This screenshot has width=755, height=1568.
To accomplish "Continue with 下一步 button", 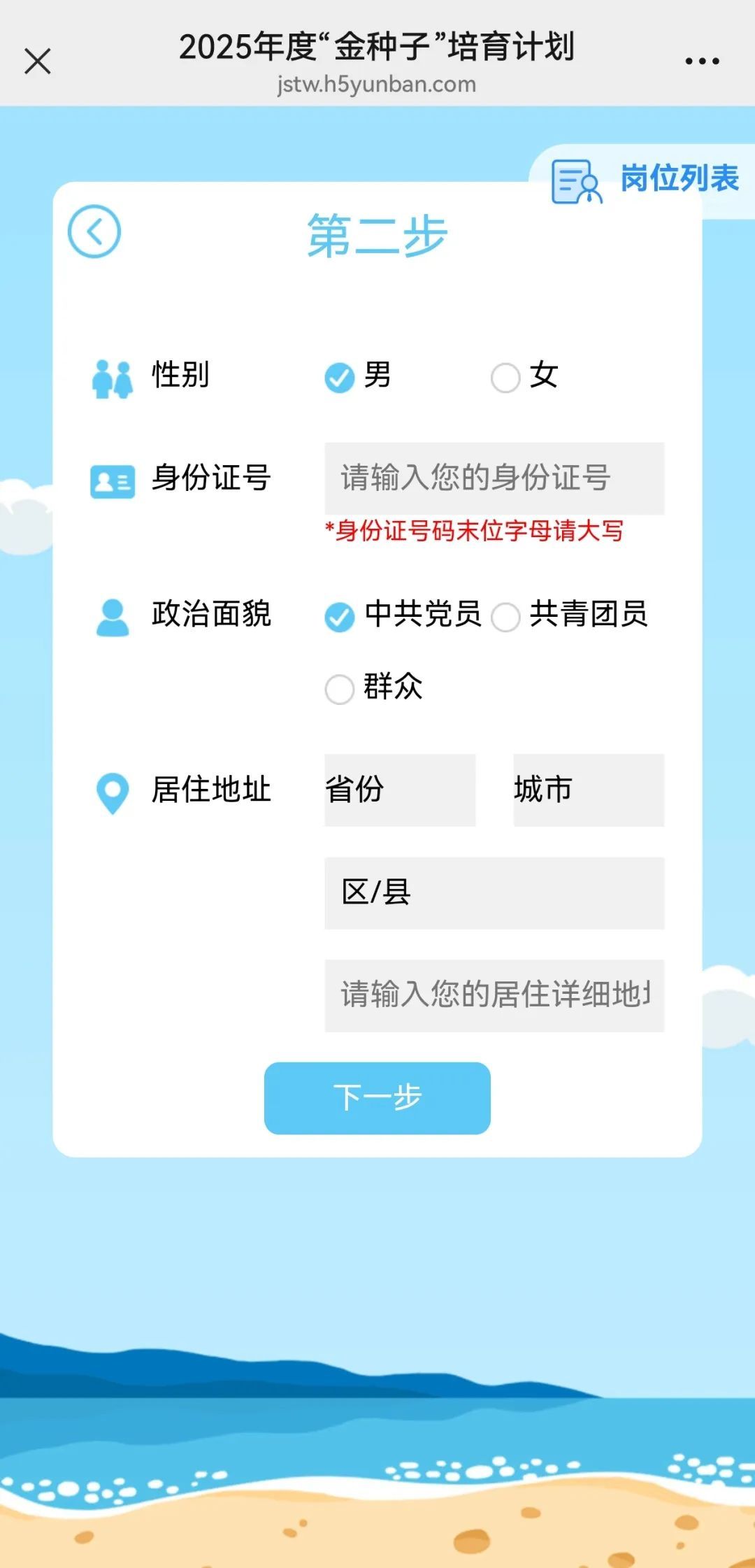I will coord(377,1098).
